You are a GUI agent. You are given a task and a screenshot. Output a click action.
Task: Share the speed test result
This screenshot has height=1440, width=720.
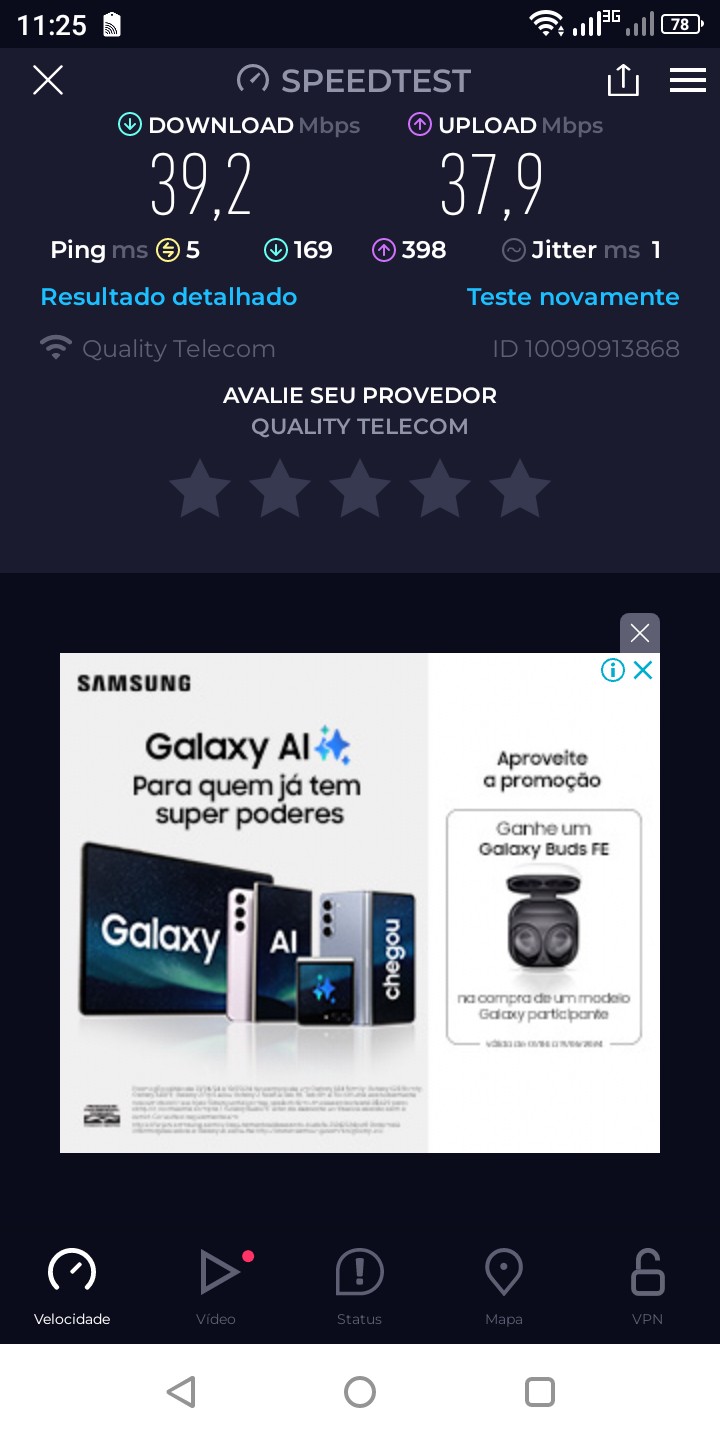pyautogui.click(x=622, y=80)
